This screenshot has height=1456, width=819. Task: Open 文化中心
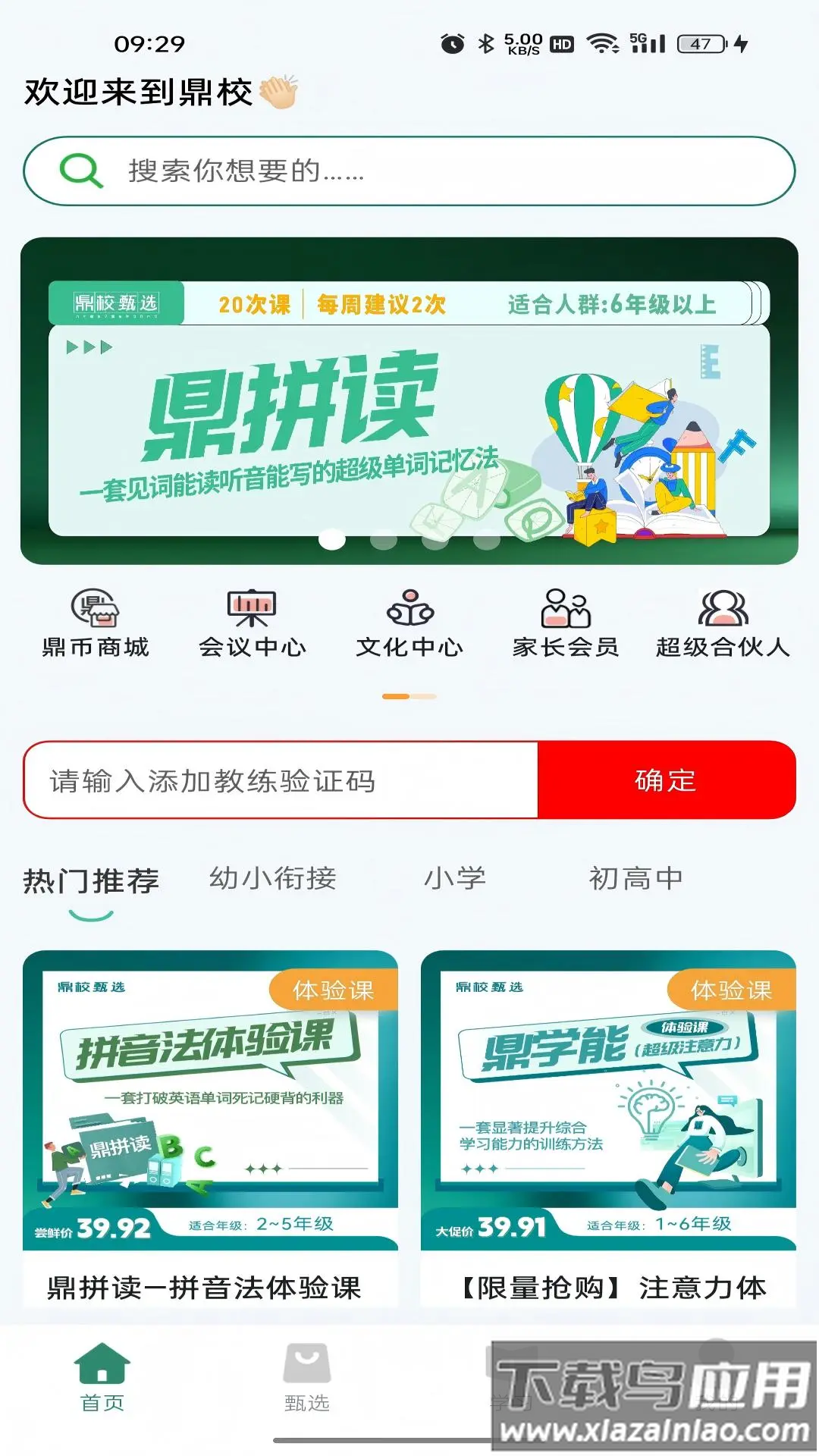pos(409,623)
